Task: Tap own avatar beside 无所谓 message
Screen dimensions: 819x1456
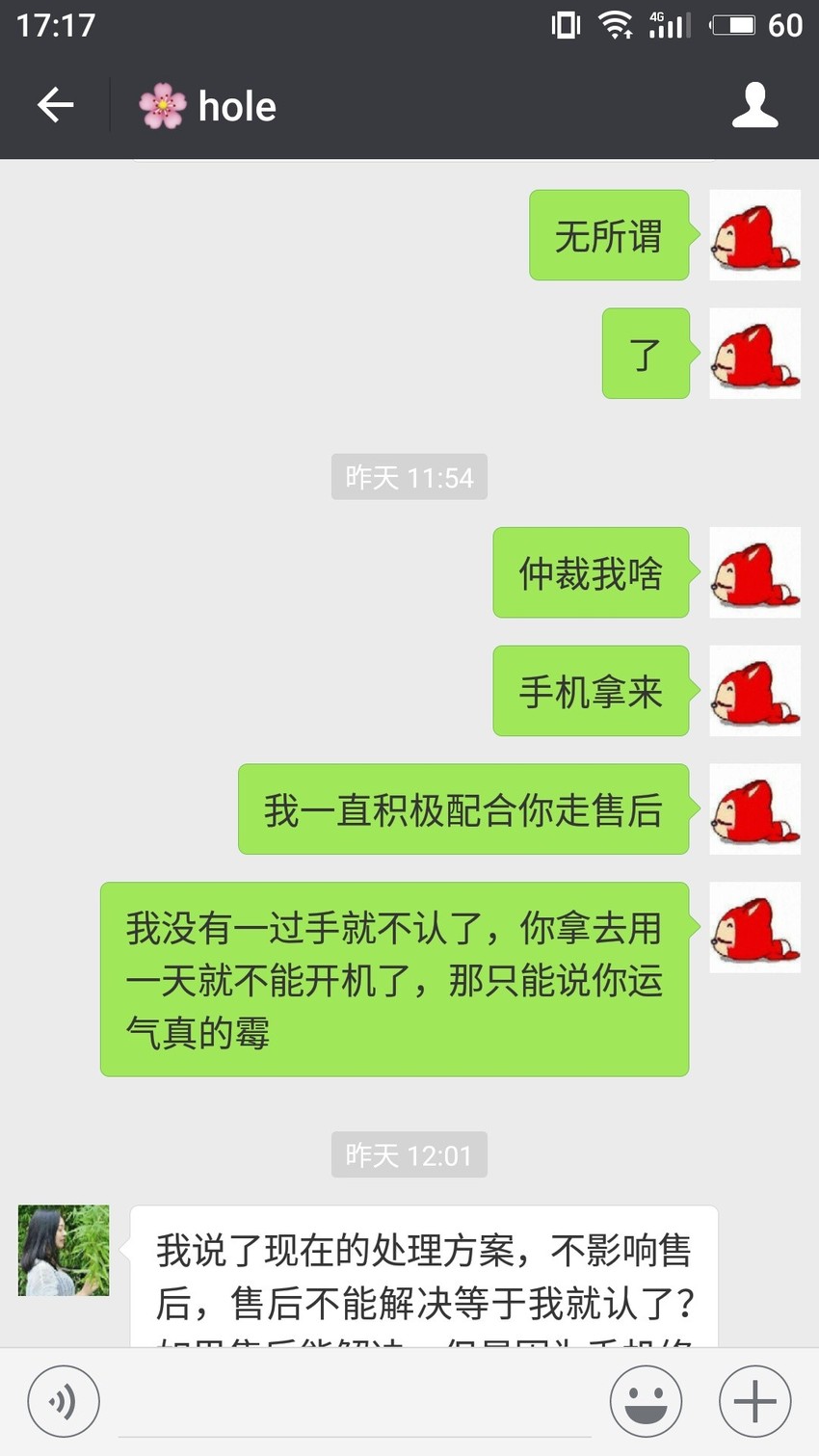Action: point(754,235)
